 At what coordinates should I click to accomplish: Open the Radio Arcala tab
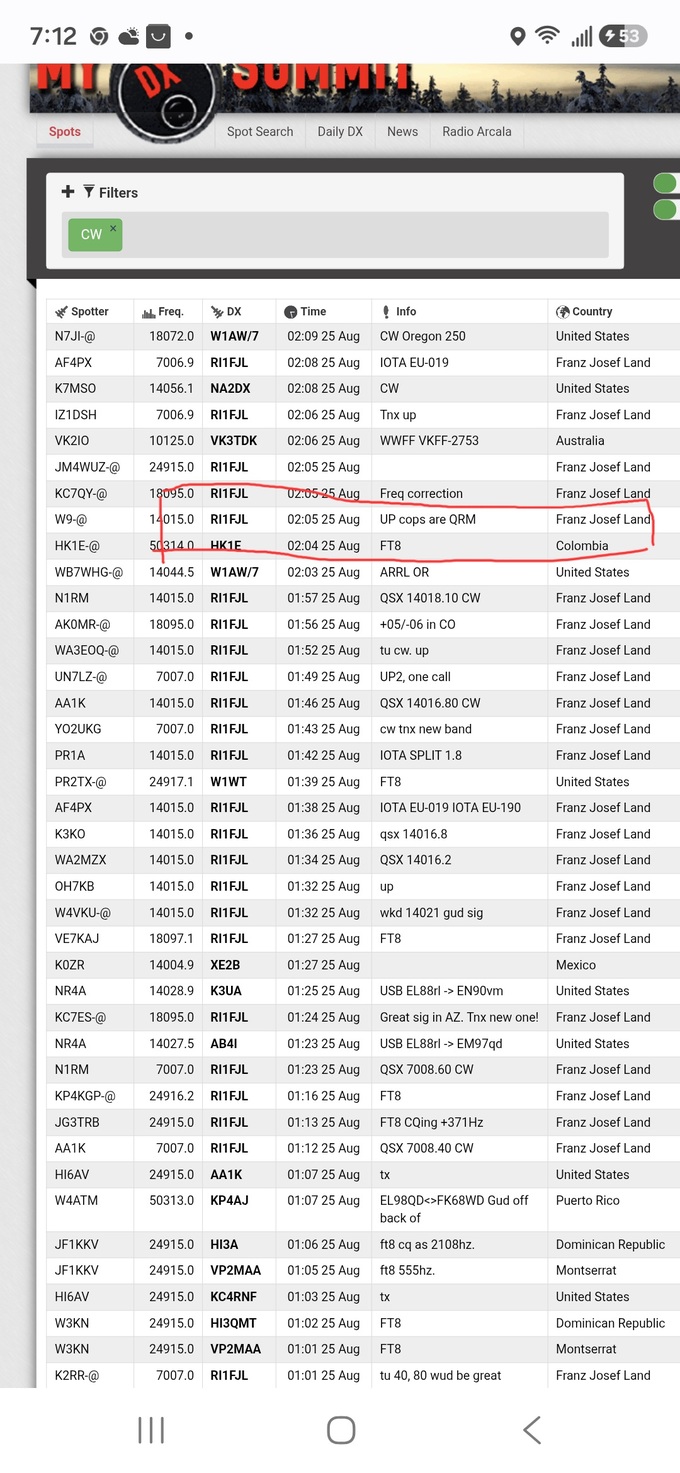(477, 131)
